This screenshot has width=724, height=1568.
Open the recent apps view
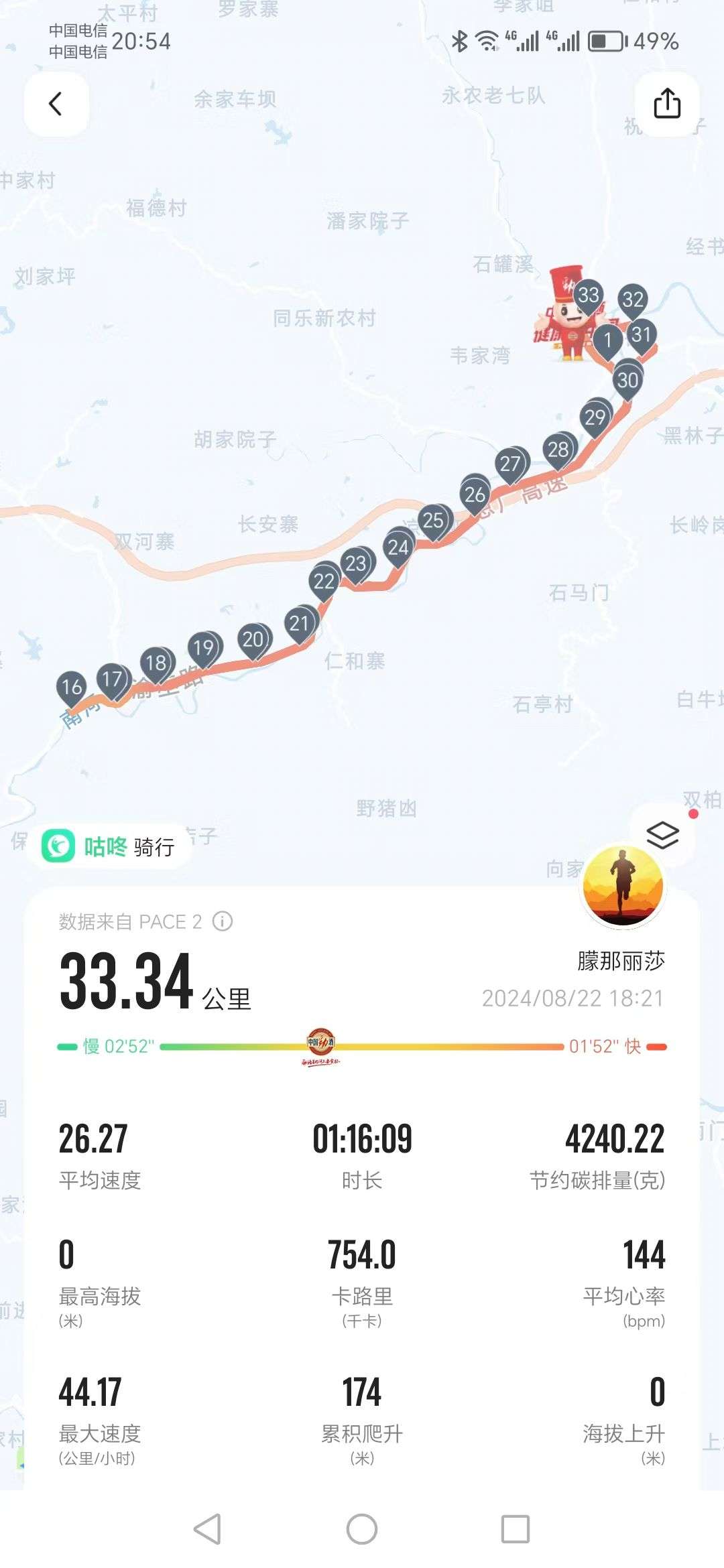[x=516, y=1529]
